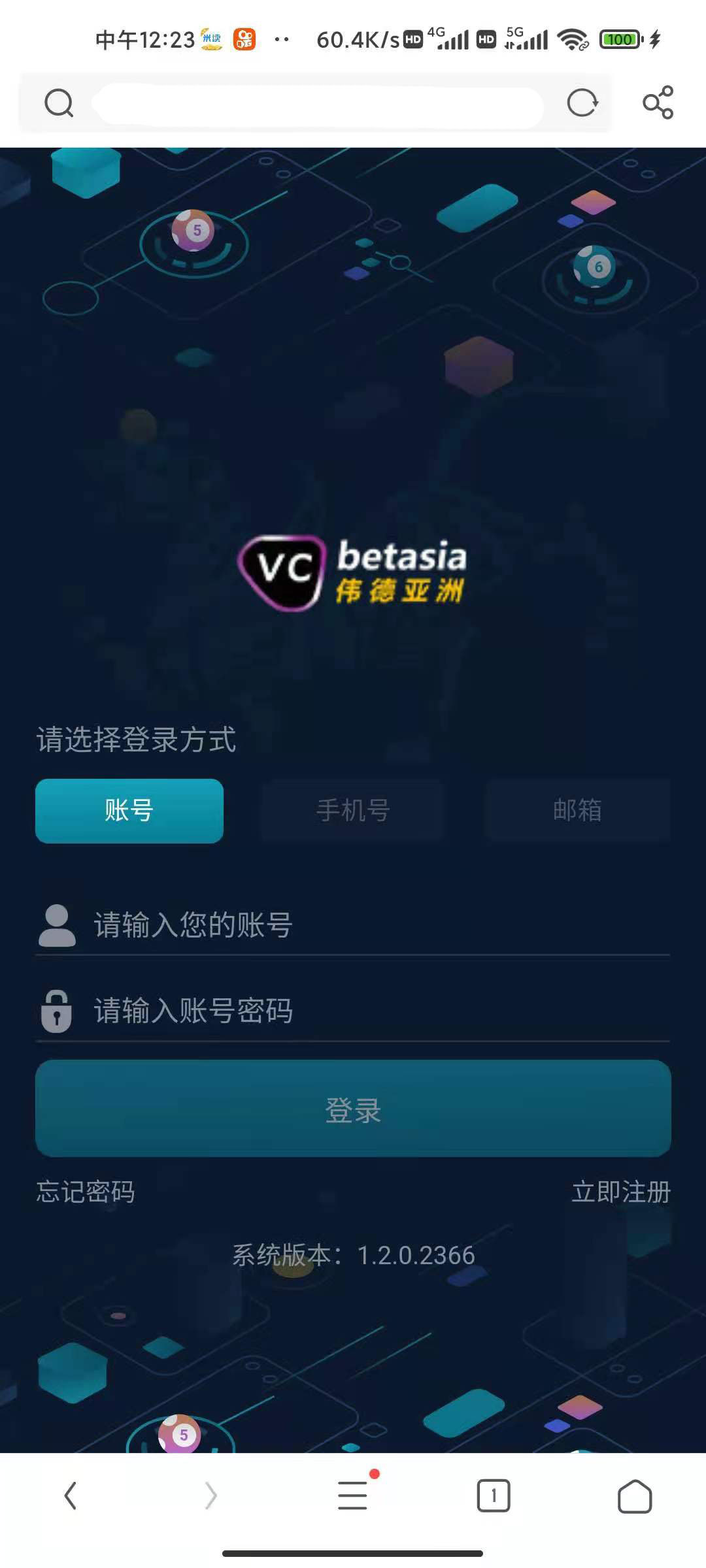Screen dimensions: 706x1568
Task: Switch to 邮箱 login method
Action: tap(577, 810)
